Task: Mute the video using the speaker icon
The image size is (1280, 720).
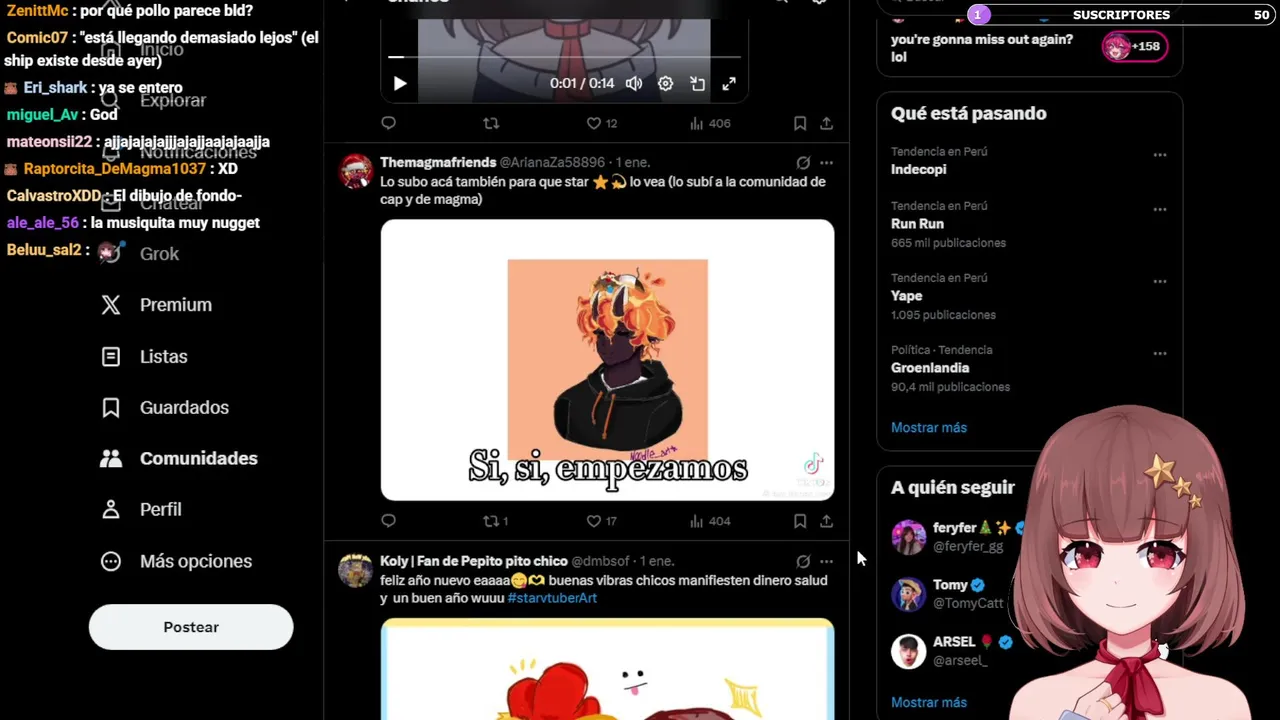Action: click(x=634, y=84)
